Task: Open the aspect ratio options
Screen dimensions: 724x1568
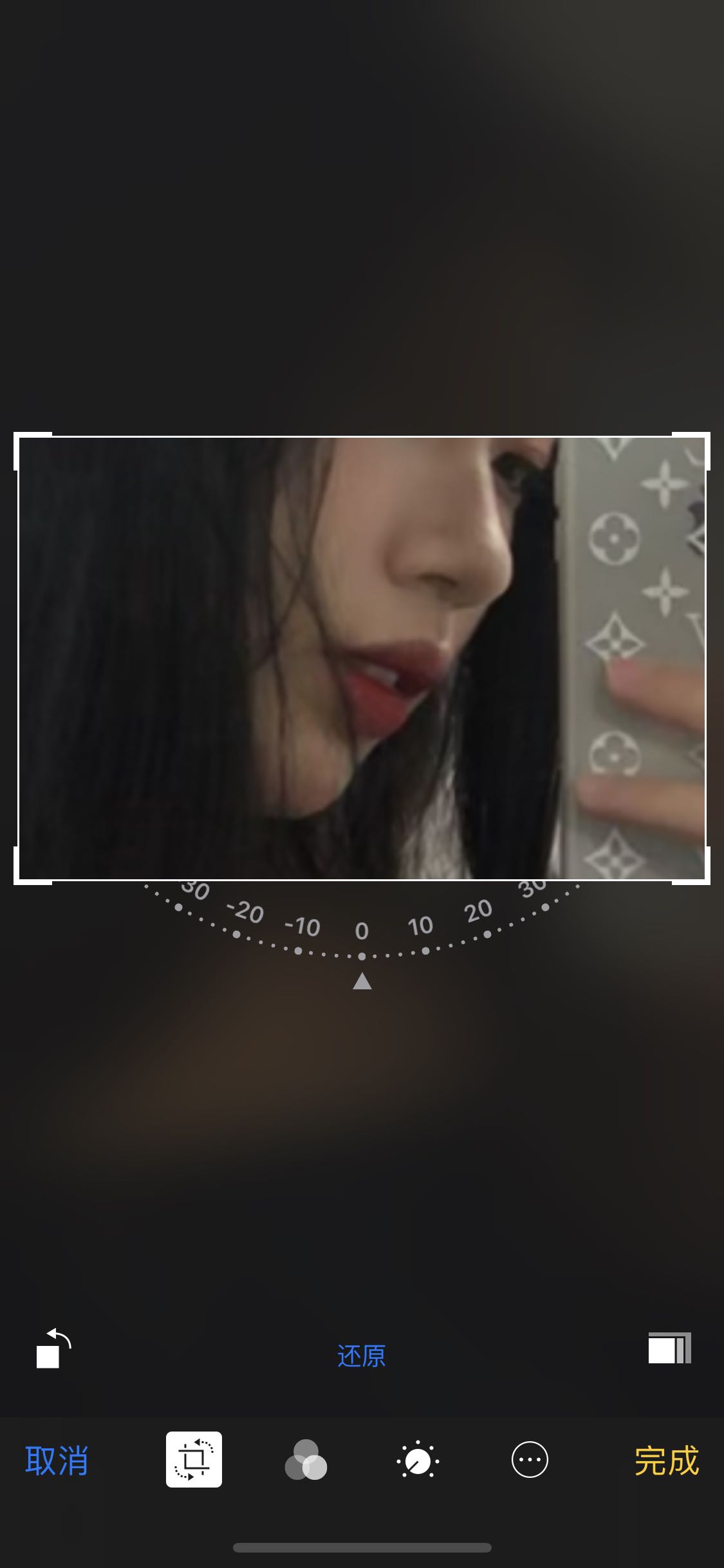Action: click(669, 1348)
